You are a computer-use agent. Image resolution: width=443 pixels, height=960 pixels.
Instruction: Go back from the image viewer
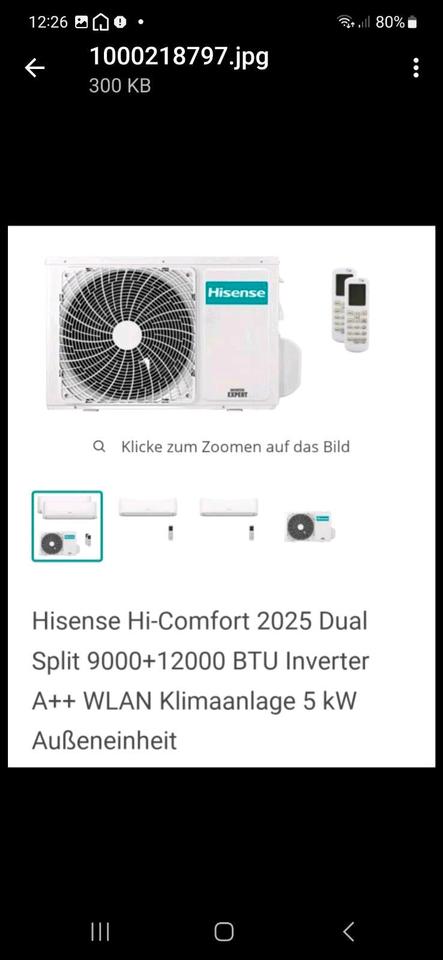[x=34, y=69]
